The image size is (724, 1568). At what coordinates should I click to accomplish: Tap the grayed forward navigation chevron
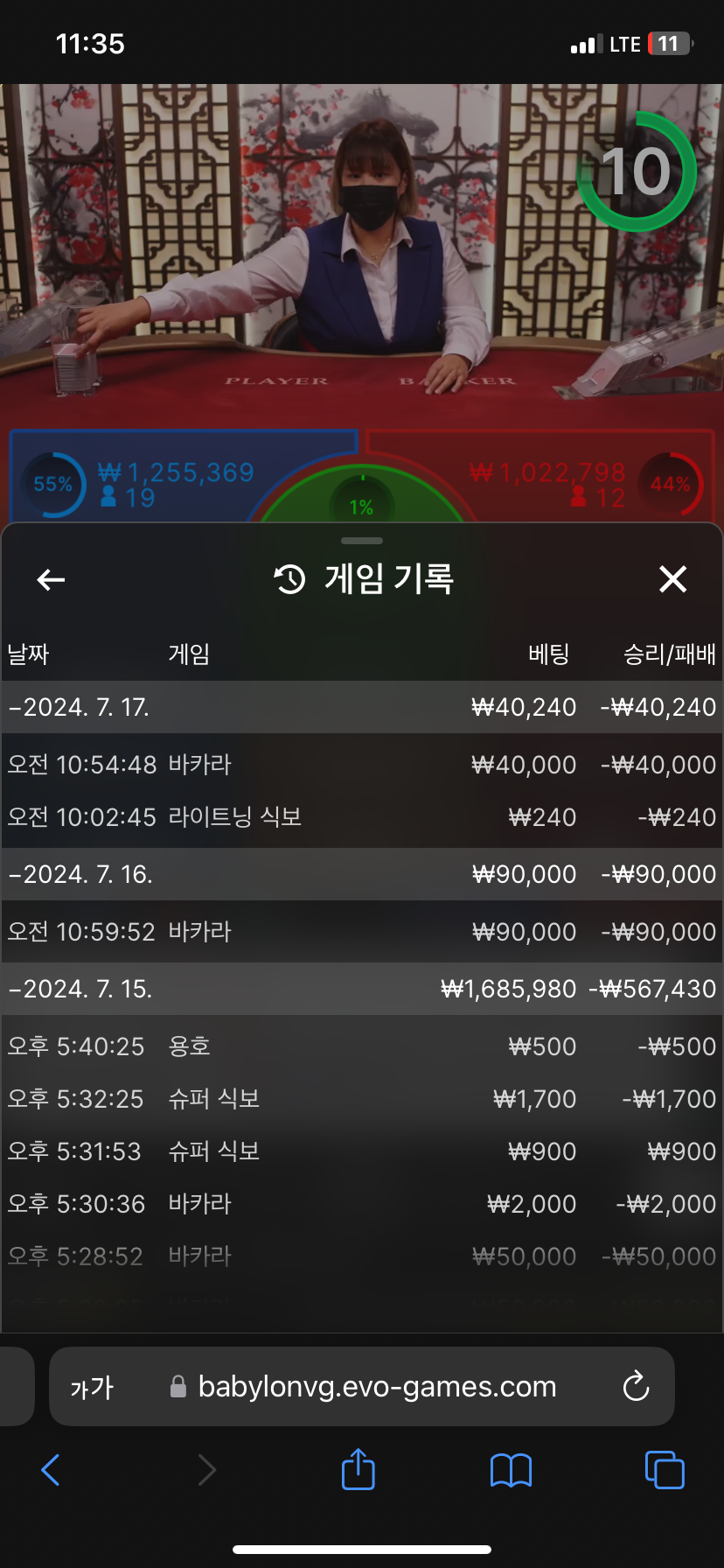point(206,1470)
